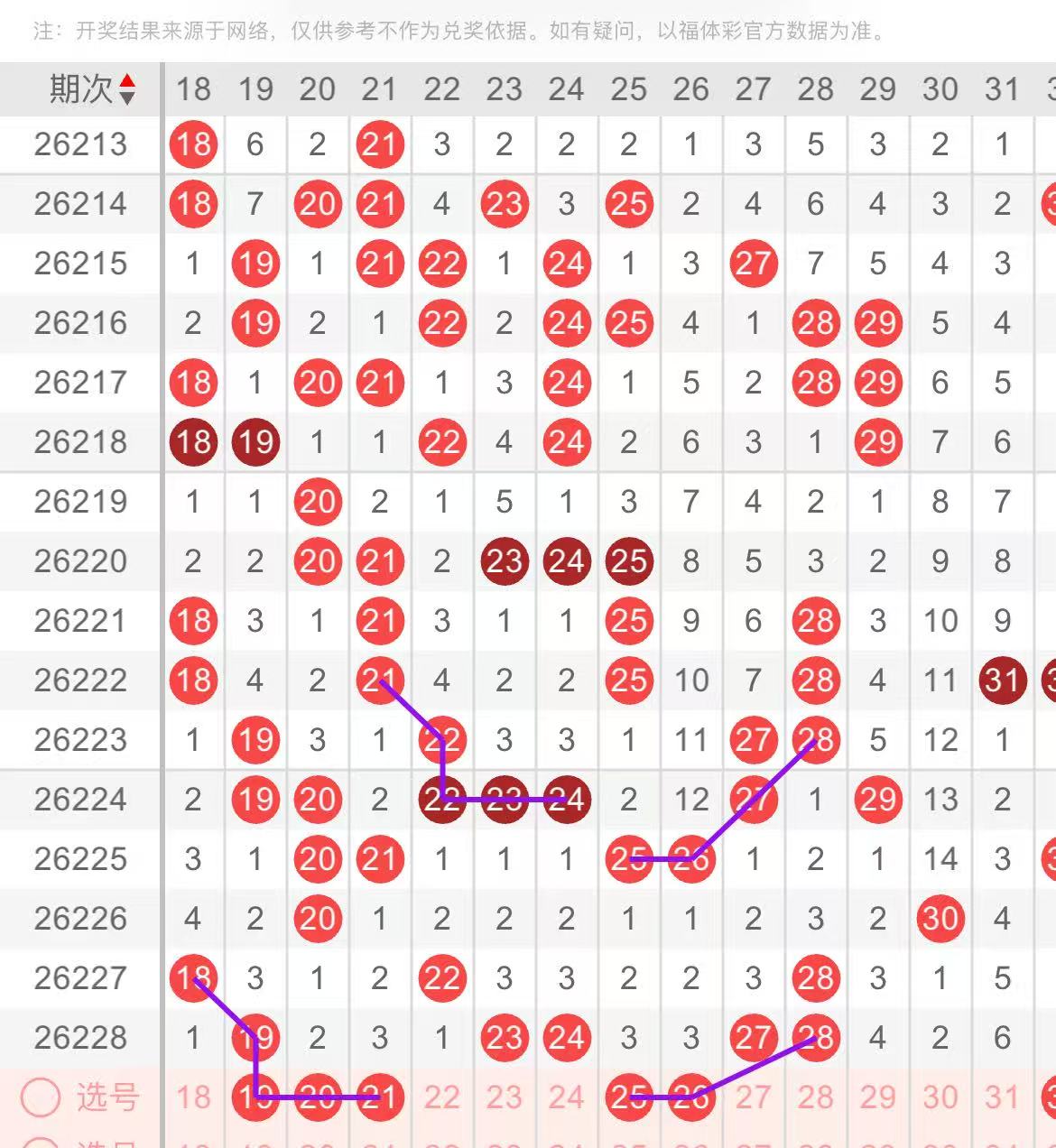Pick number 27 in the 选号 row
This screenshot has height=1148, width=1056.
point(754,1097)
